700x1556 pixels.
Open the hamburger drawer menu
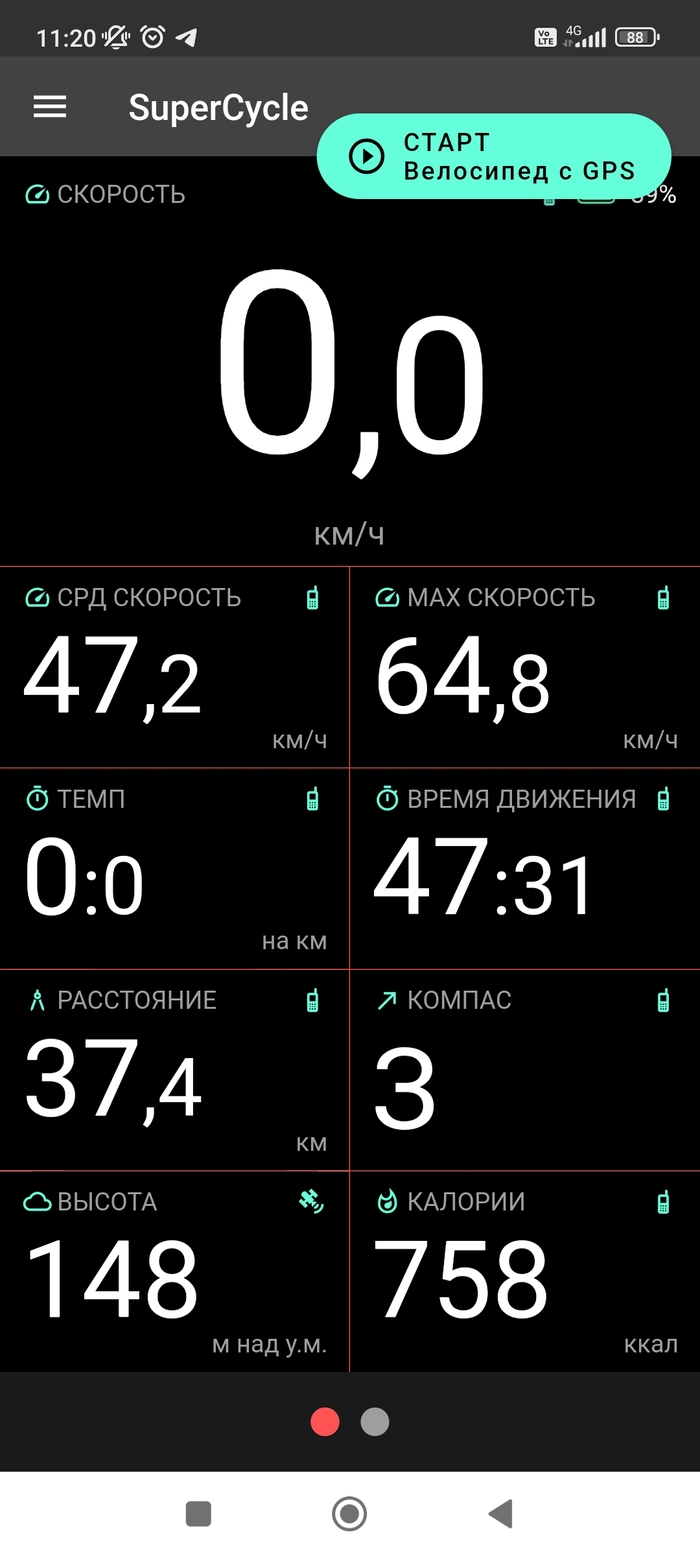(x=50, y=107)
